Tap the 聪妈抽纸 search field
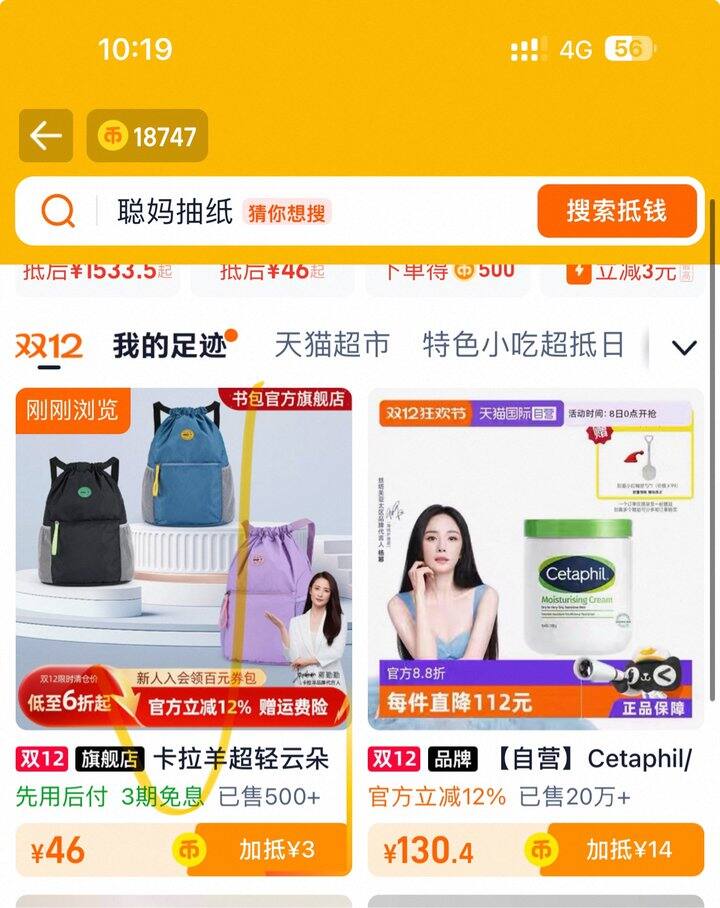The image size is (720, 908). (300, 211)
